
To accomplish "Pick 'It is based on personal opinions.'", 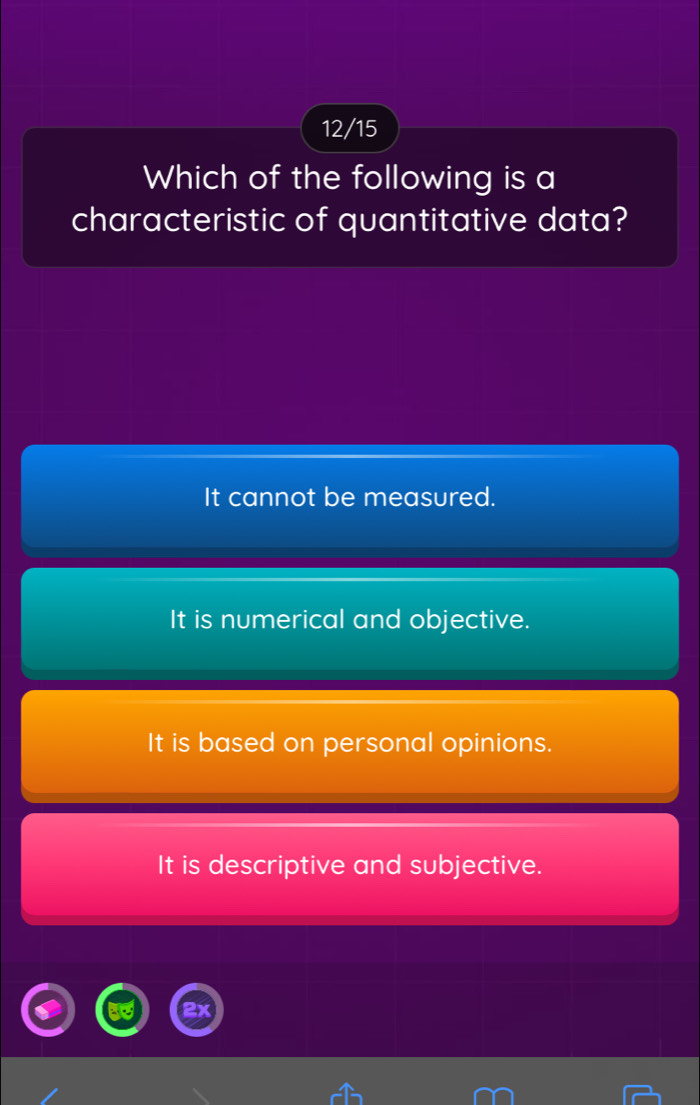I will click(350, 743).
